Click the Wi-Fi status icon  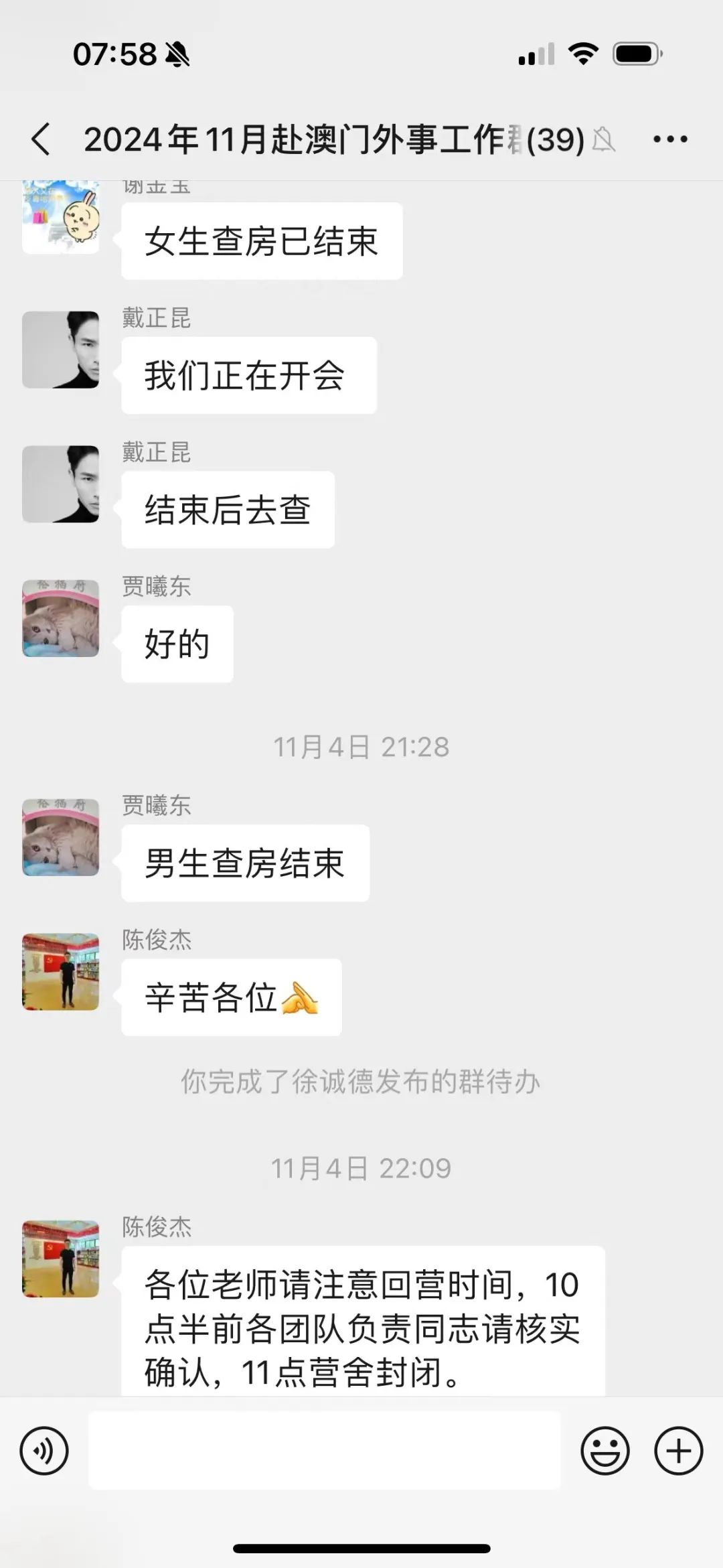click(585, 56)
